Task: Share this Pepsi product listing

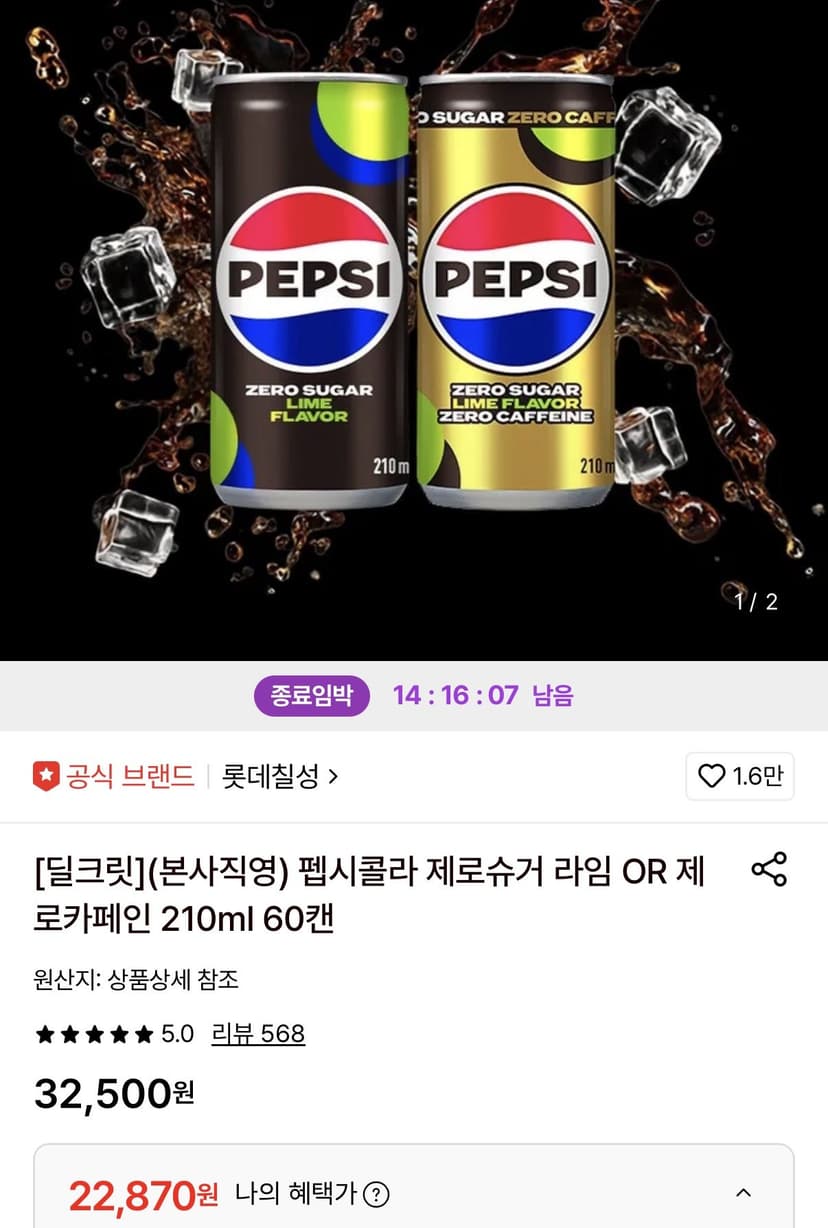Action: tap(769, 869)
